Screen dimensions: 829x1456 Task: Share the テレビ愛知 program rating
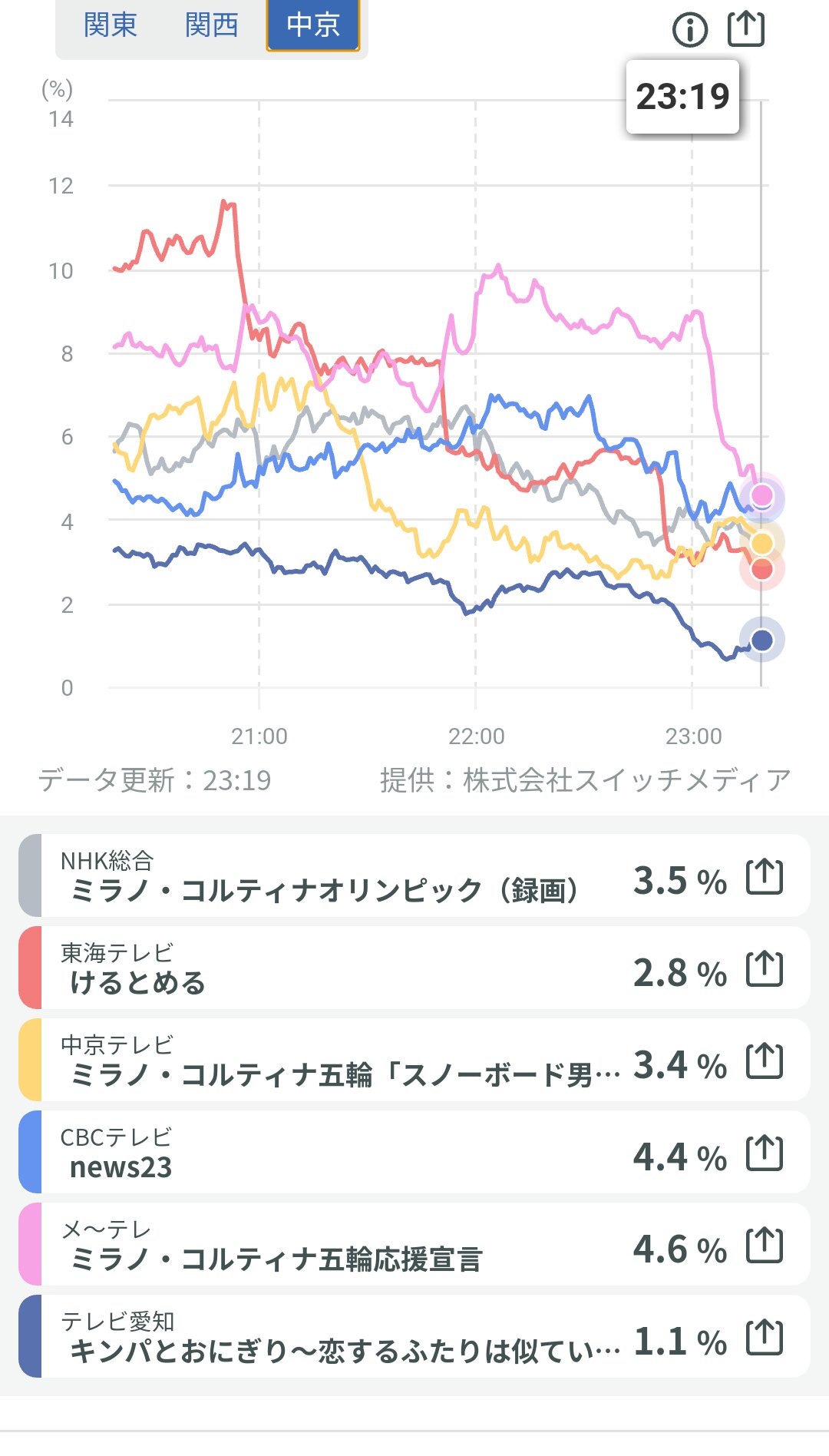pyautogui.click(x=765, y=1337)
